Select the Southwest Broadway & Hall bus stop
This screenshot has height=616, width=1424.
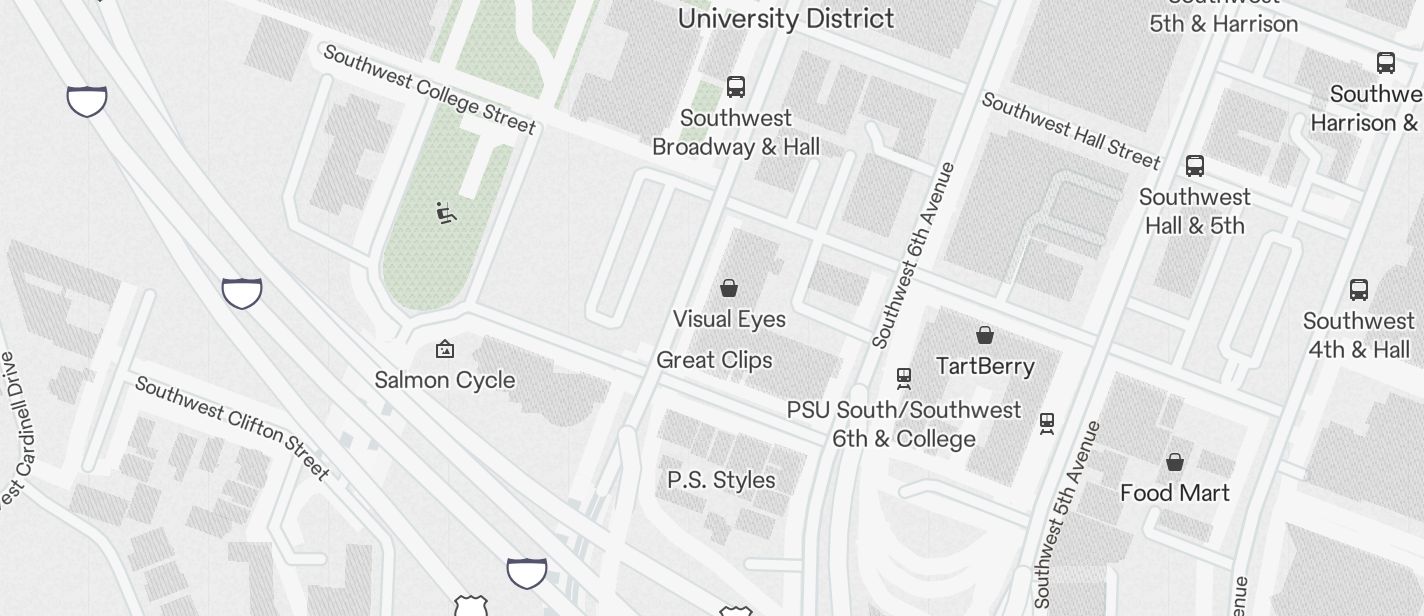pos(736,87)
